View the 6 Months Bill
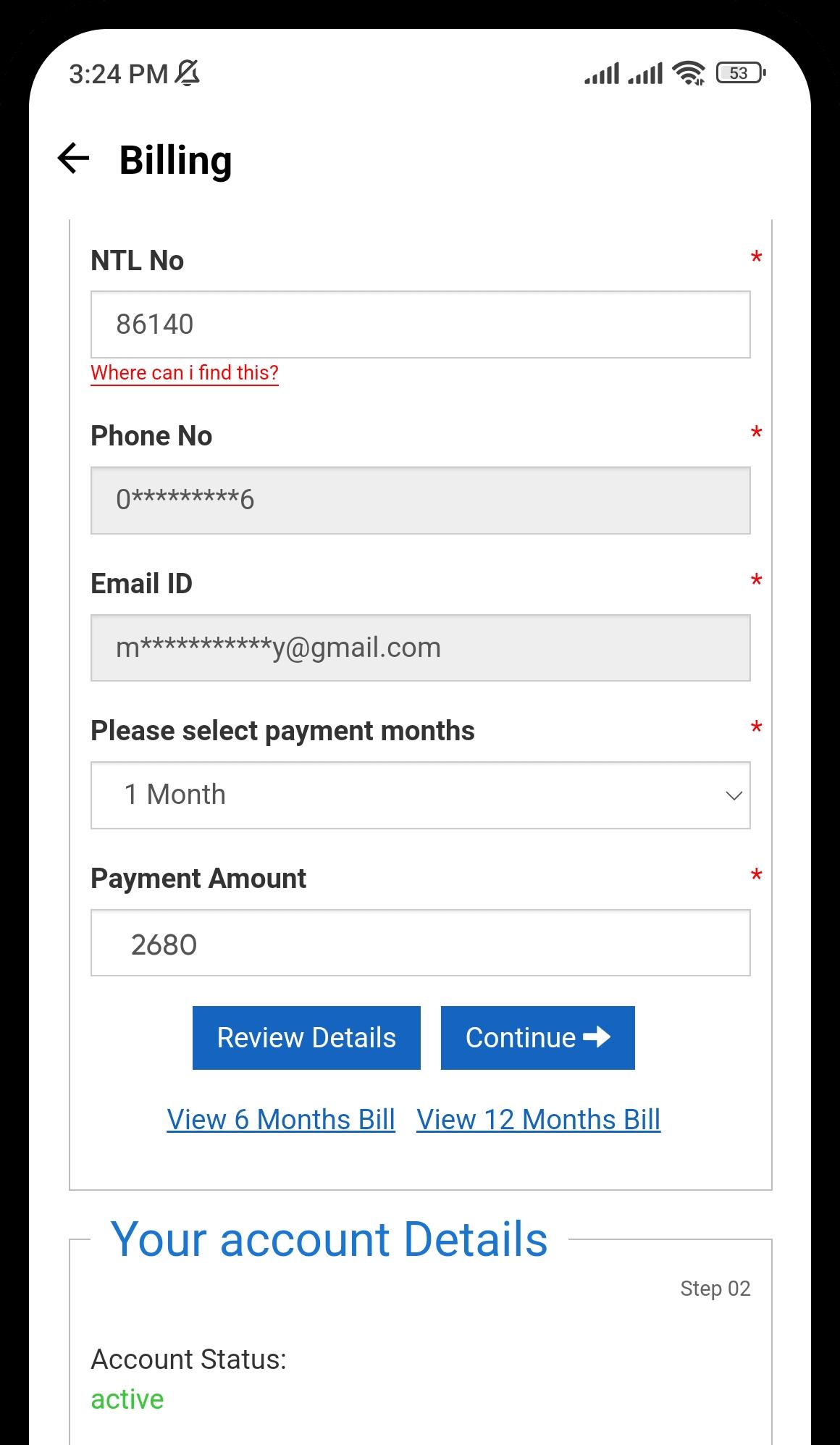 [281, 1120]
